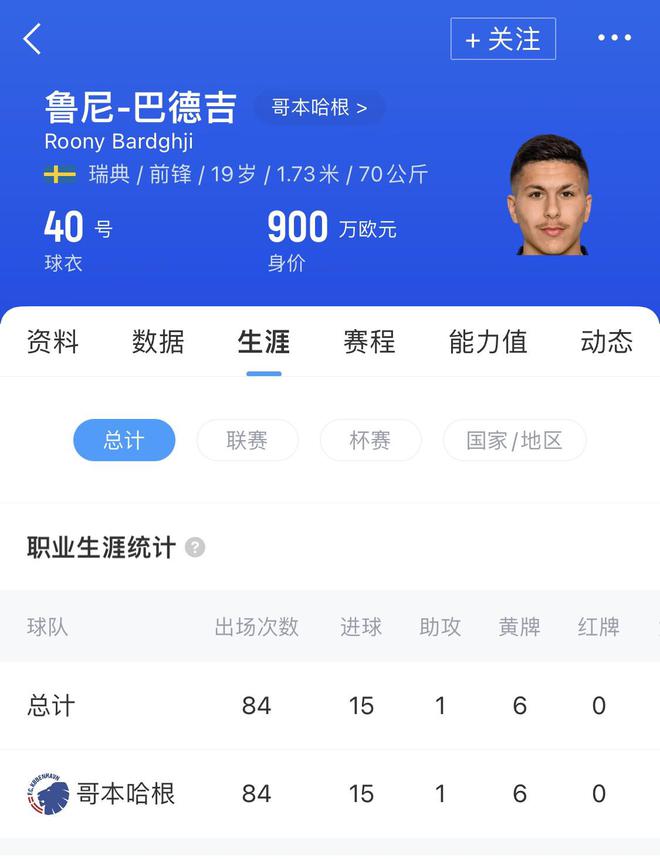Image resolution: width=660 pixels, height=859 pixels.
Task: Open the 哥本哈根 club link chip
Action: pyautogui.click(x=320, y=108)
